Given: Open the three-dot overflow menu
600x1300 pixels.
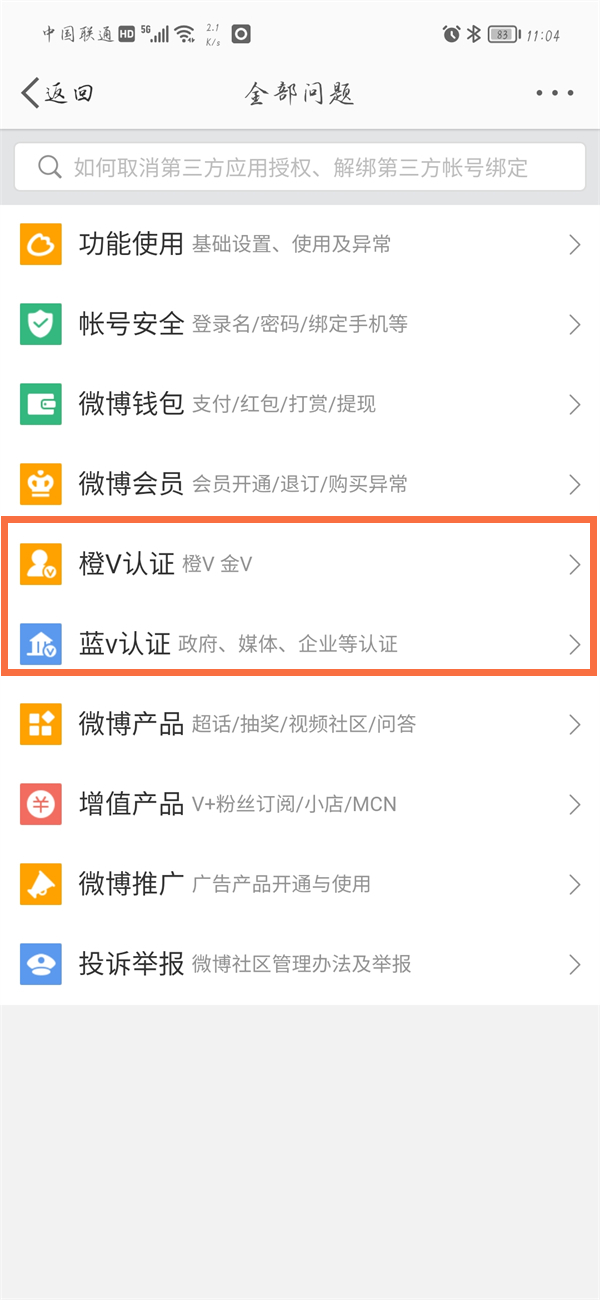Looking at the screenshot, I should 554,94.
